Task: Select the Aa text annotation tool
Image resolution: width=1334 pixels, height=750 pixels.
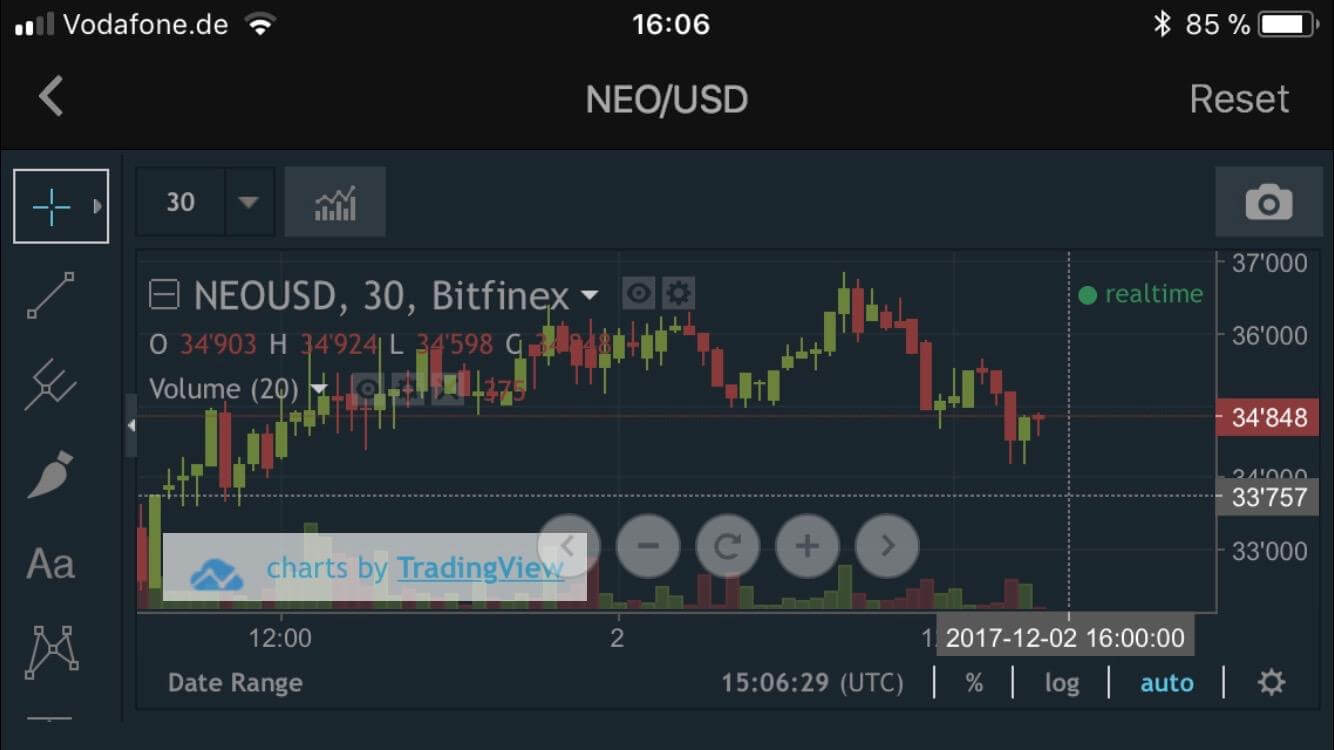Action: [x=50, y=565]
